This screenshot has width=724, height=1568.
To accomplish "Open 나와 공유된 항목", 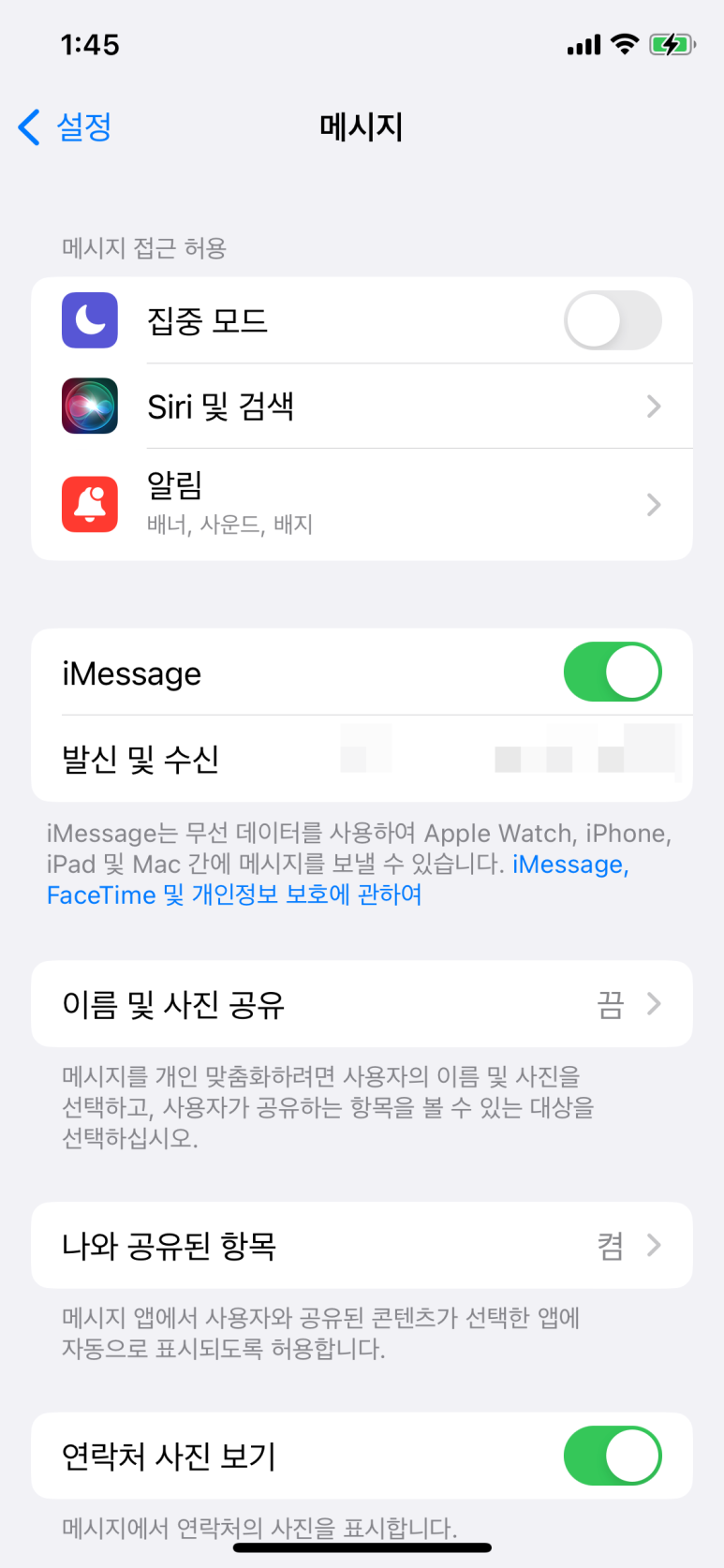I will [362, 1246].
